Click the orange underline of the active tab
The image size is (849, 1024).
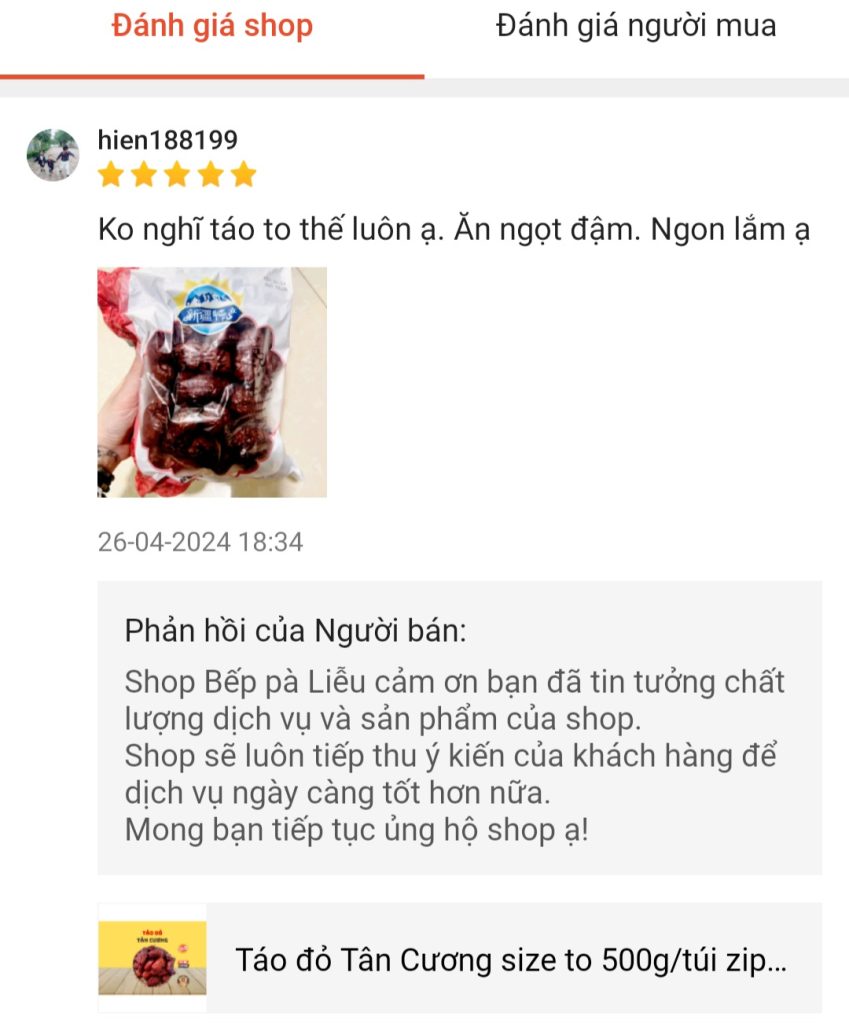click(213, 71)
